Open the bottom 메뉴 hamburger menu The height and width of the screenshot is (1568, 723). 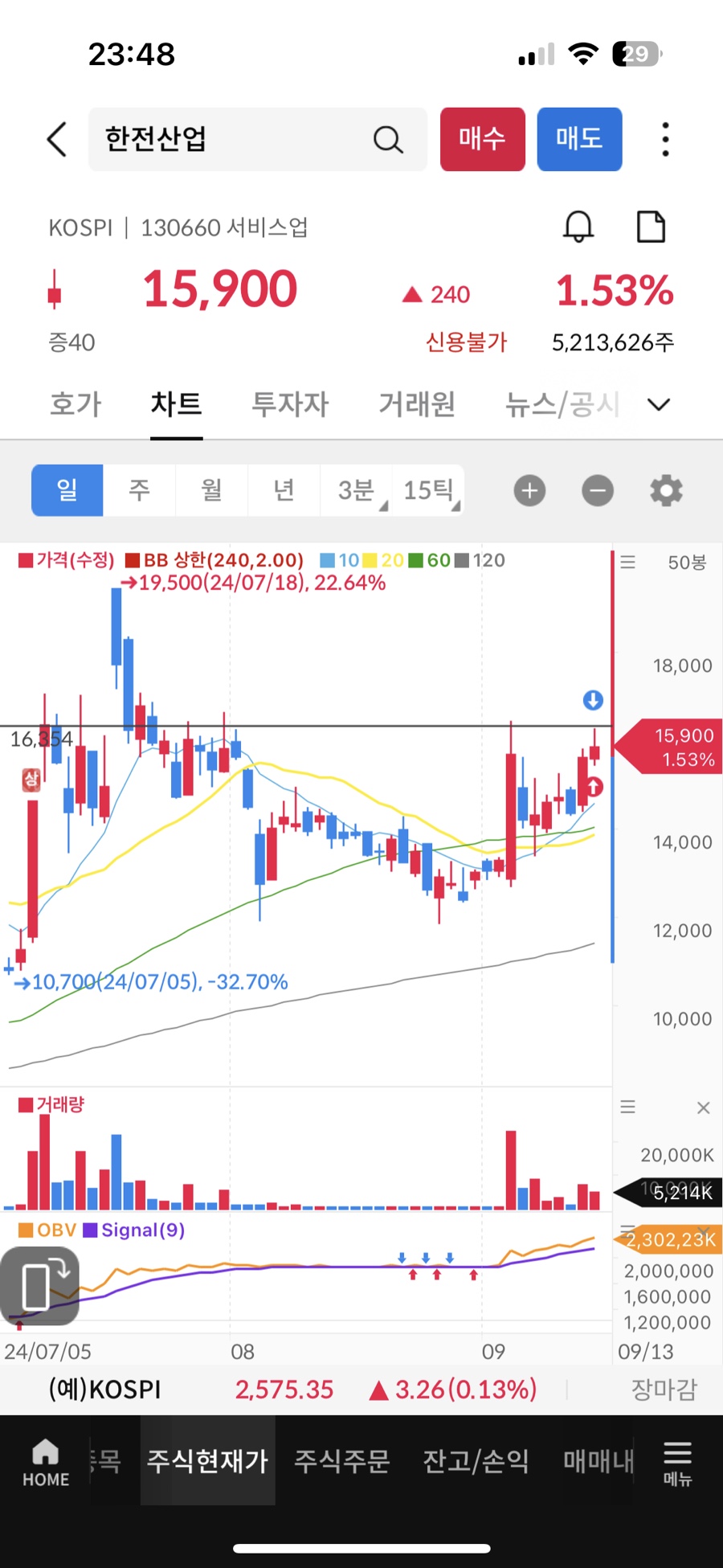pyautogui.click(x=677, y=1463)
